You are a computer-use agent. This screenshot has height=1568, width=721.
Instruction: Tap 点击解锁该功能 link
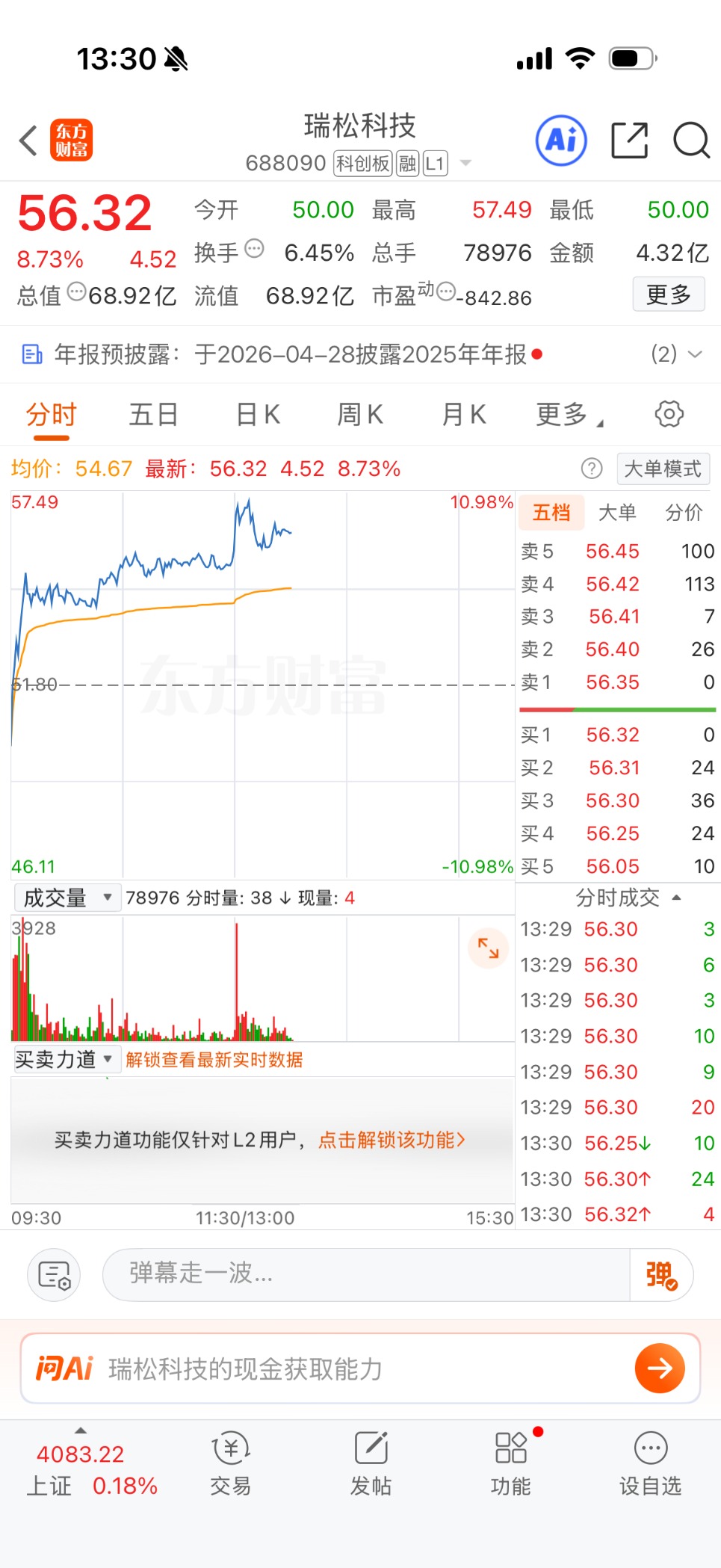tap(392, 1140)
